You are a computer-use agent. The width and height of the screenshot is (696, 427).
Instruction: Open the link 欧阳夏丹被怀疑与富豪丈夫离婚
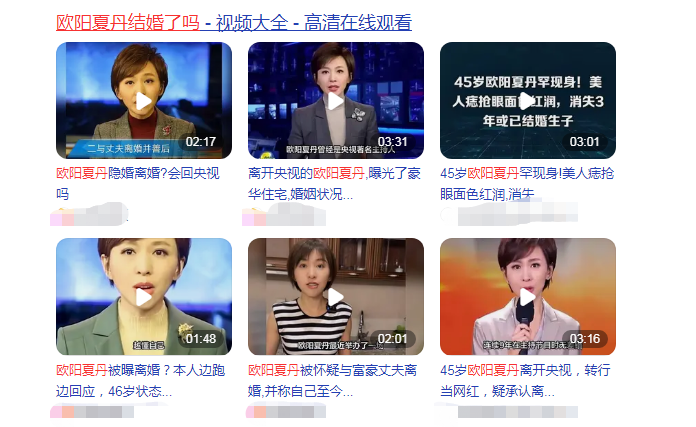(331, 368)
